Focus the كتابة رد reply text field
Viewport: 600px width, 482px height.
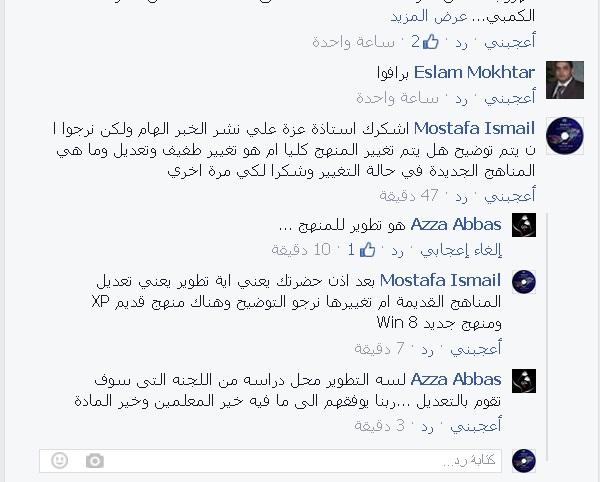[300, 461]
